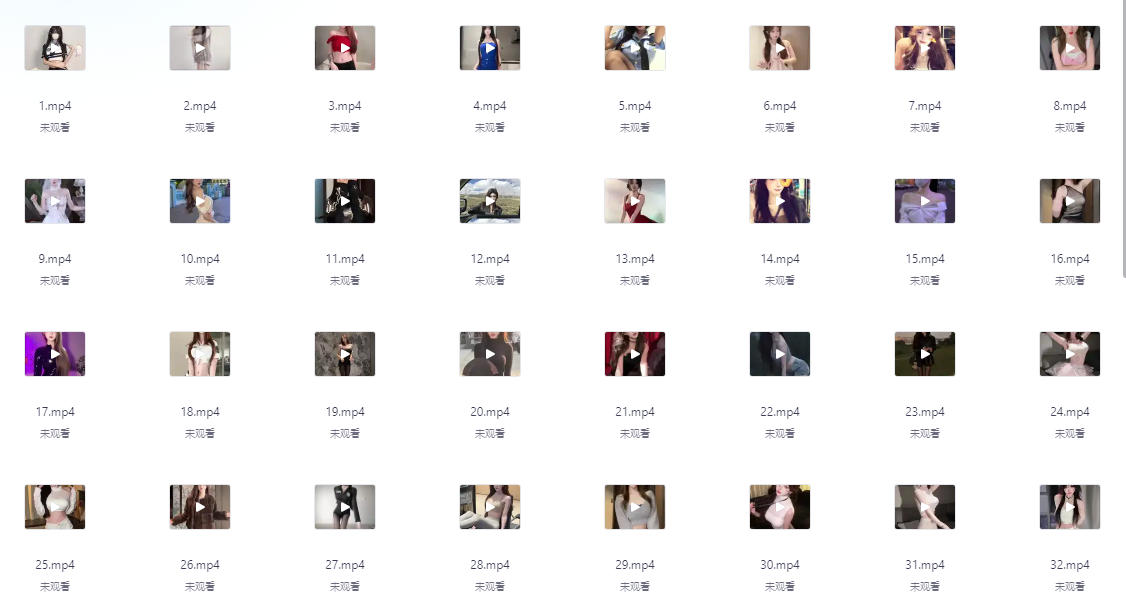Viewport: 1126px width, 610px height.
Task: Play the 23.mp4 video
Action: 925,354
